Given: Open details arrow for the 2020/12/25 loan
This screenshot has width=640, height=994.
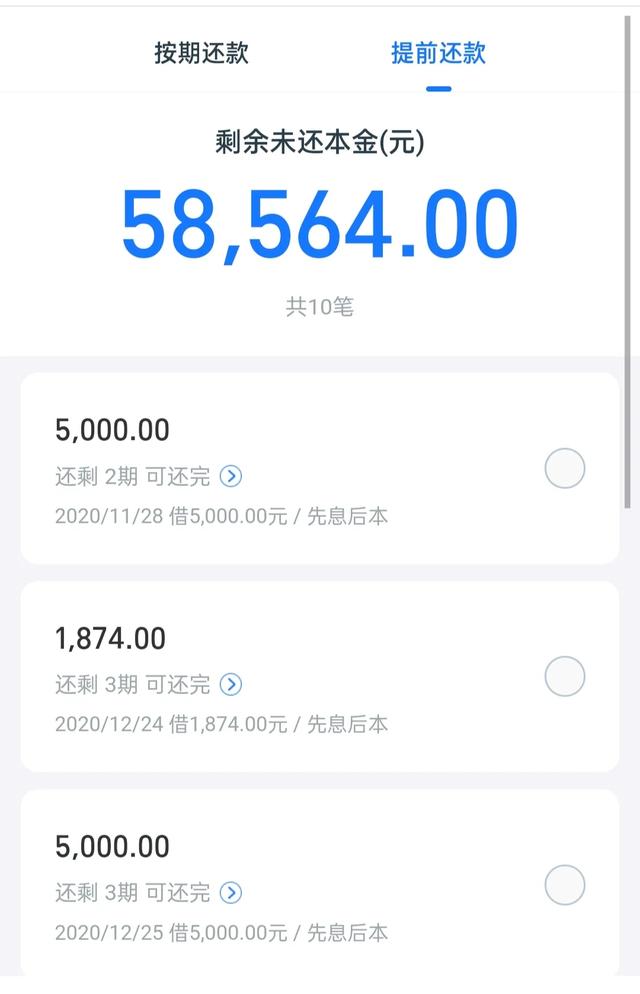Looking at the screenshot, I should point(231,892).
